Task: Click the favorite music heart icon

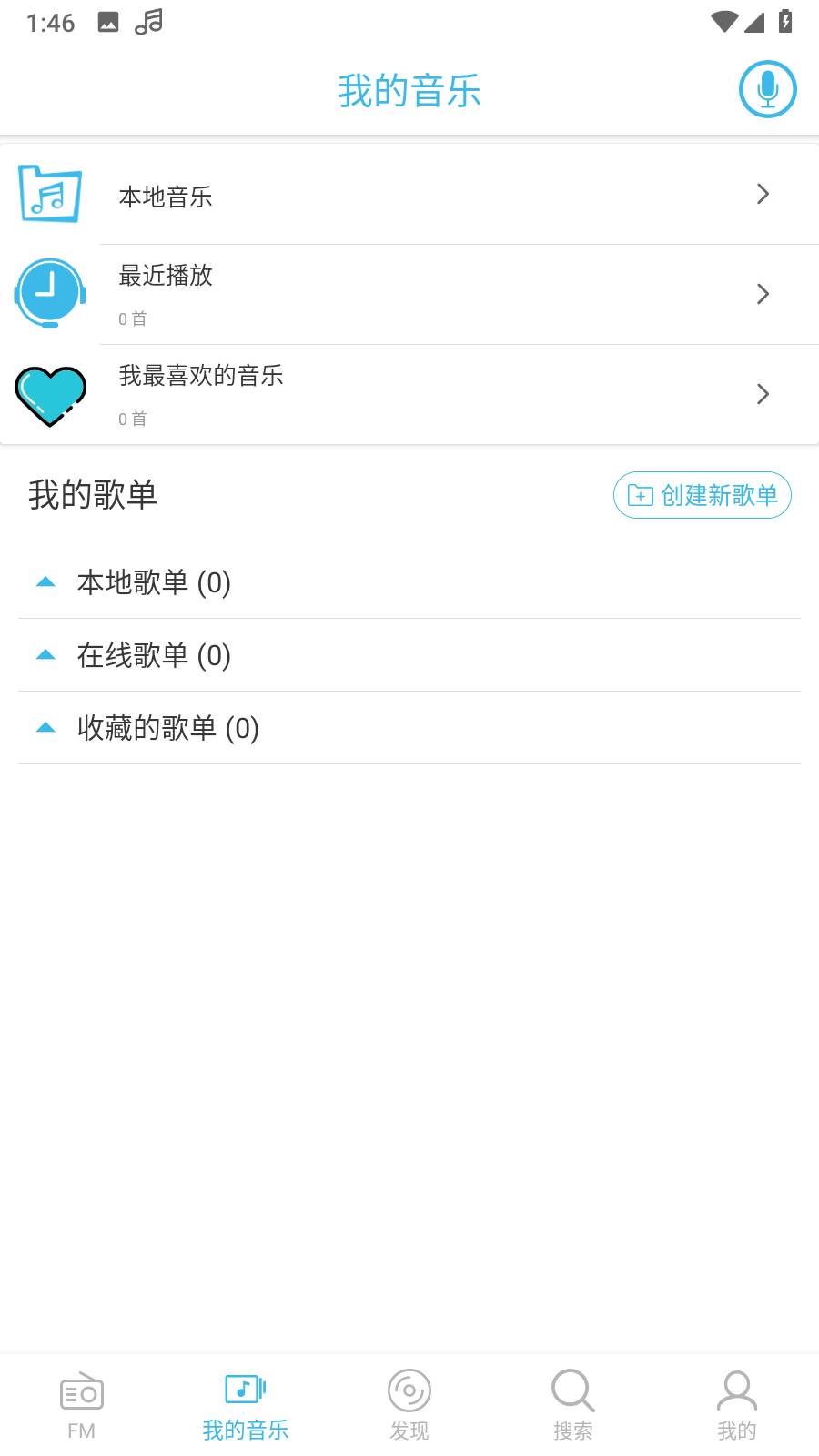Action: click(50, 394)
